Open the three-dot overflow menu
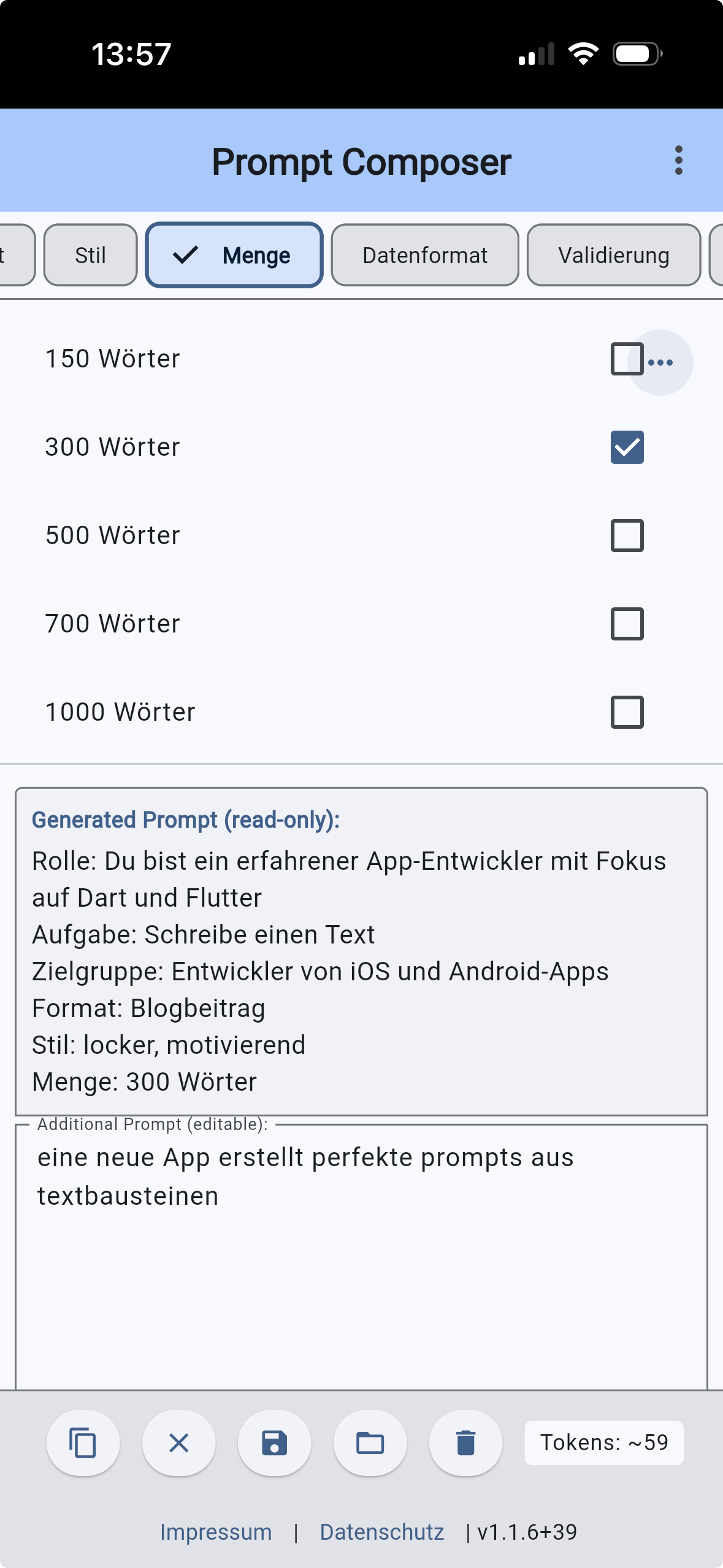 pos(678,161)
